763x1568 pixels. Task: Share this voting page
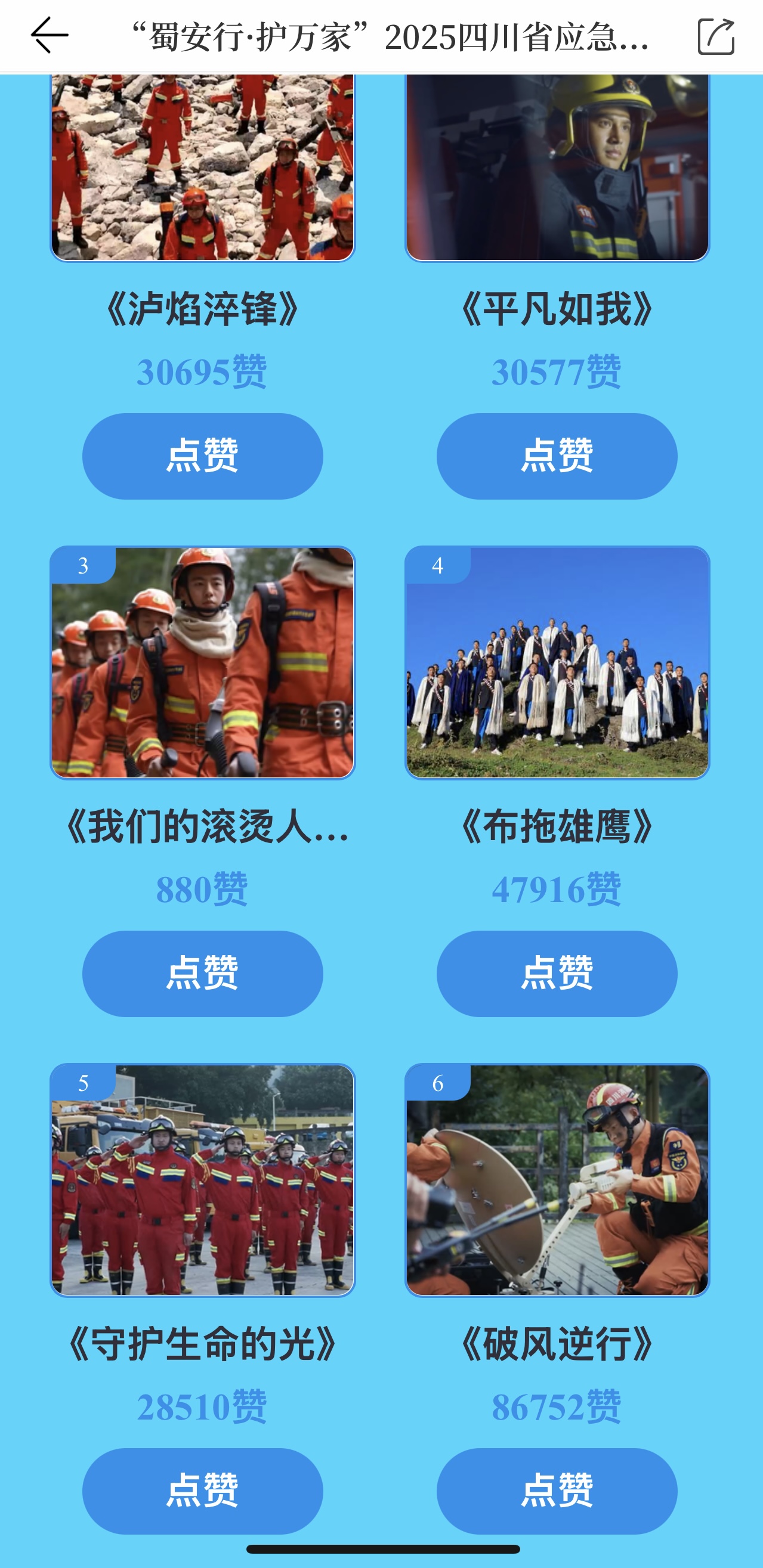click(x=715, y=36)
